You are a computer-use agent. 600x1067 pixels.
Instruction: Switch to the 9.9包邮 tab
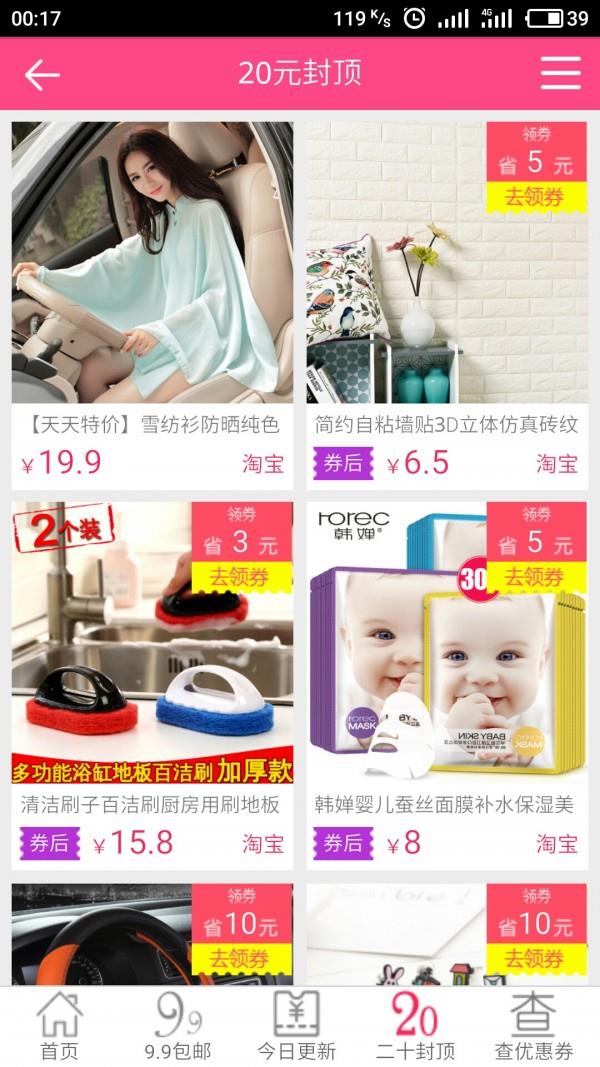pyautogui.click(x=178, y=1027)
